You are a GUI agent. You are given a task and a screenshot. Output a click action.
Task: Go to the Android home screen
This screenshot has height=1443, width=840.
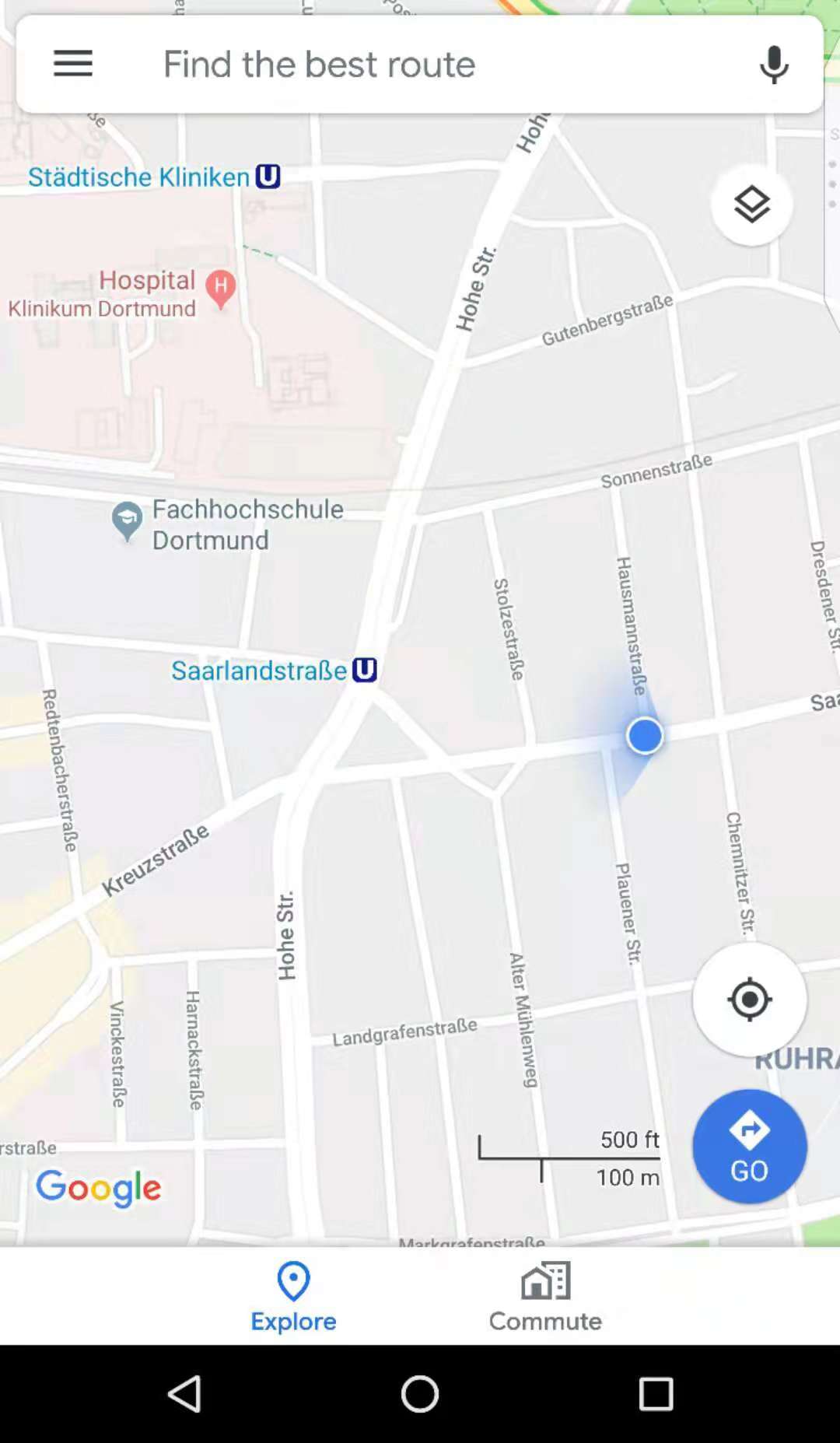pos(420,1393)
